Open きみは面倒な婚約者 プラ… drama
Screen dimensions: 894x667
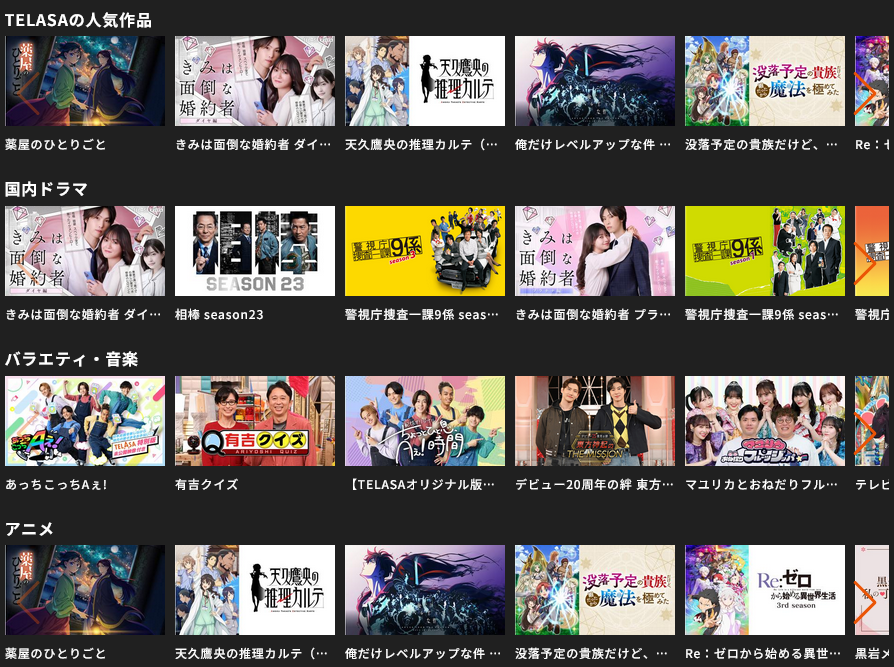pyautogui.click(x=595, y=251)
